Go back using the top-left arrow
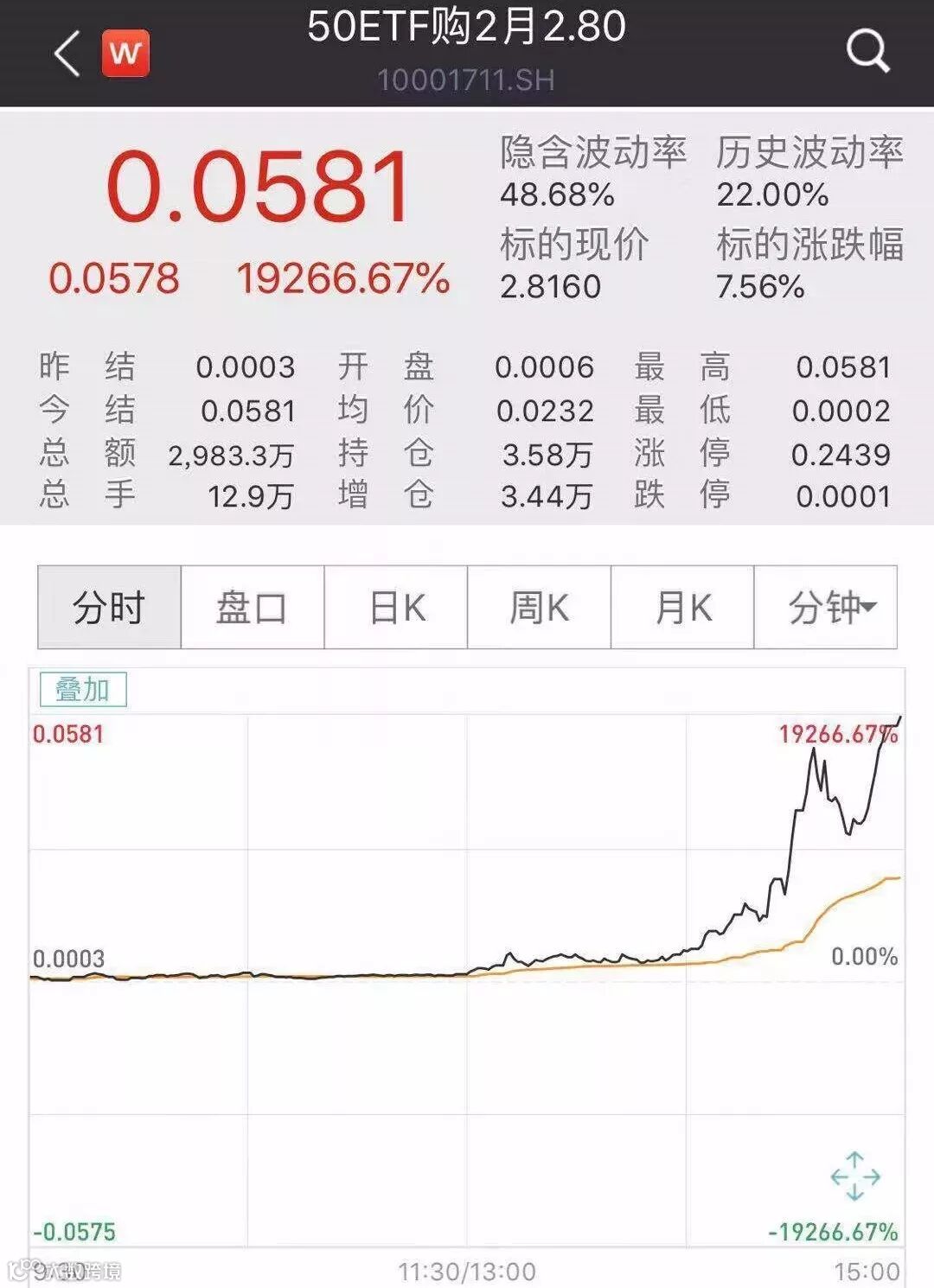This screenshot has width=934, height=1288. 67,54
